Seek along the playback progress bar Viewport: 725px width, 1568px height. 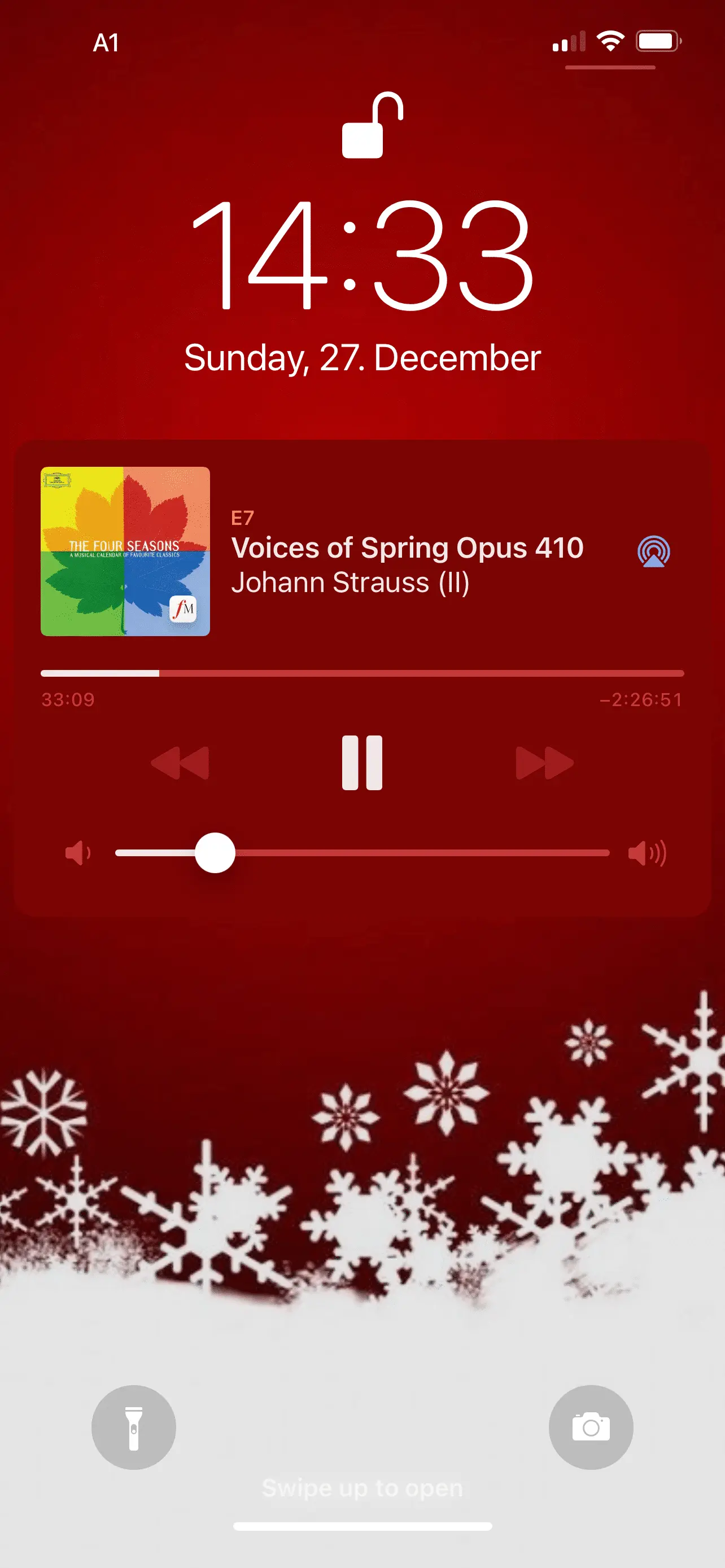[x=362, y=673]
